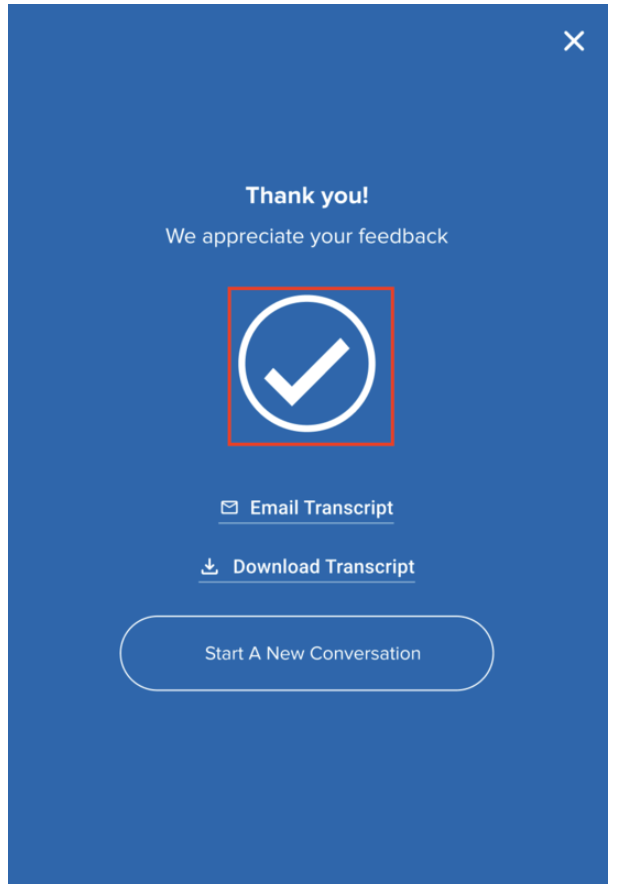Email the chat transcript
This screenshot has width=617, height=891.
307,508
